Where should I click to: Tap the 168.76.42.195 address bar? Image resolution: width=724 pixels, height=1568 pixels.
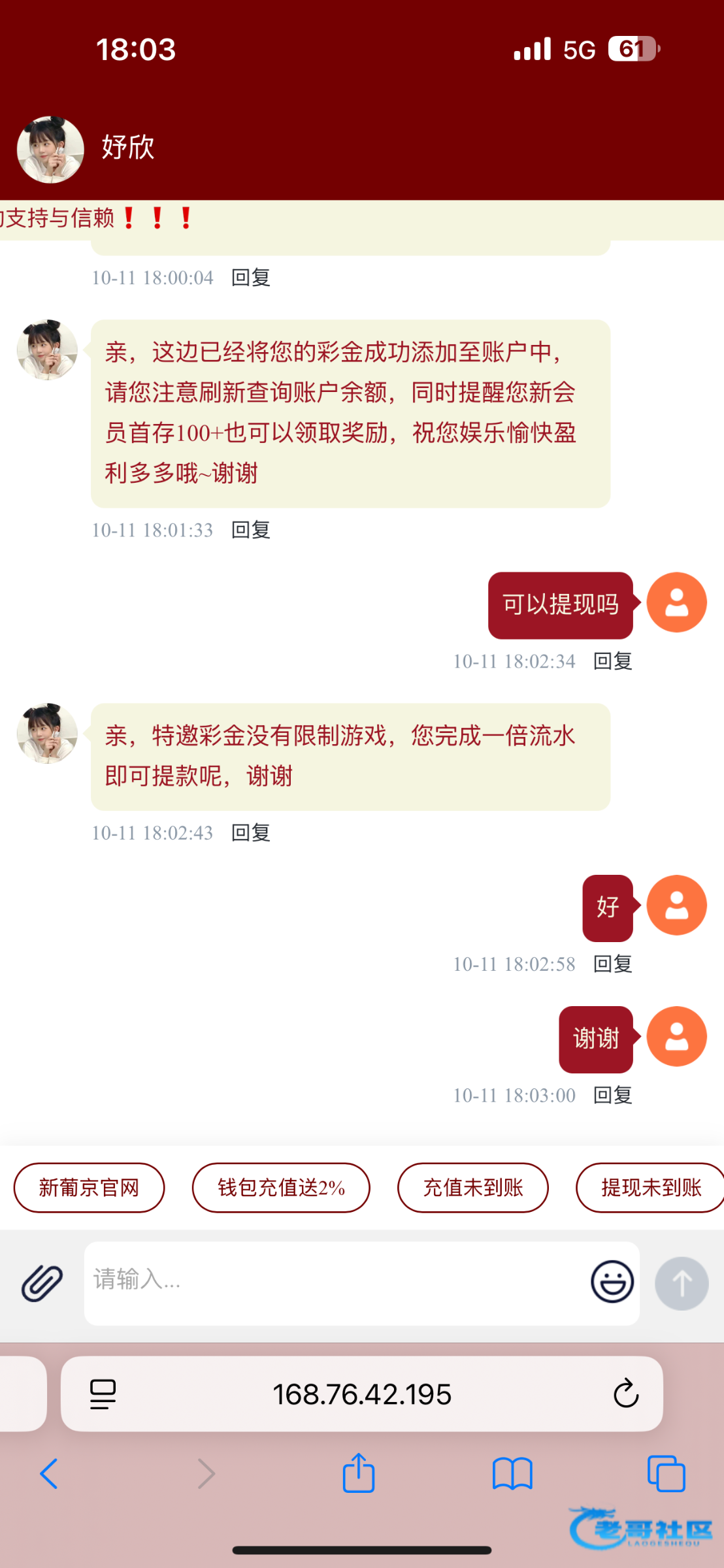[x=362, y=1394]
